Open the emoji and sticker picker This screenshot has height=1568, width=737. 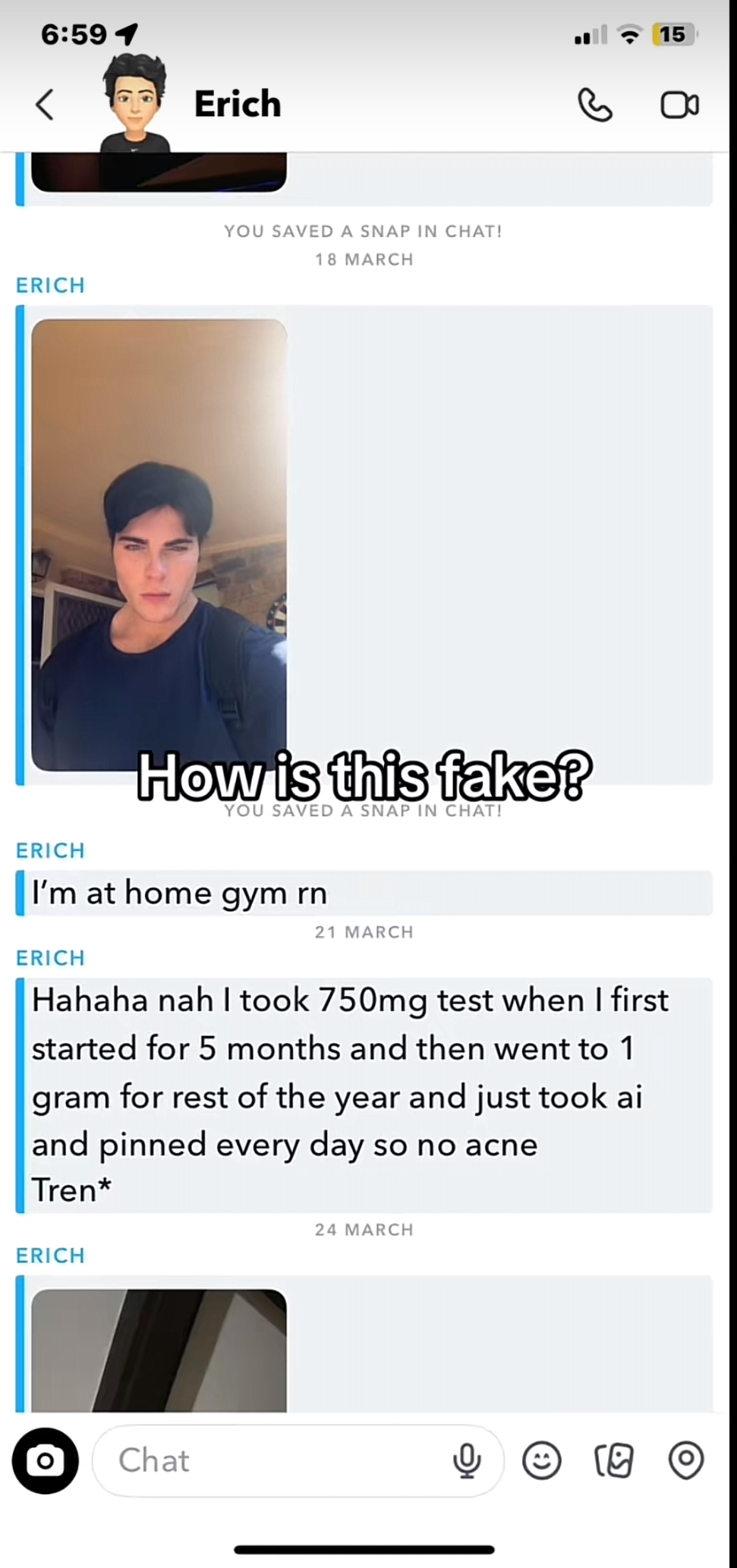pos(542,1460)
